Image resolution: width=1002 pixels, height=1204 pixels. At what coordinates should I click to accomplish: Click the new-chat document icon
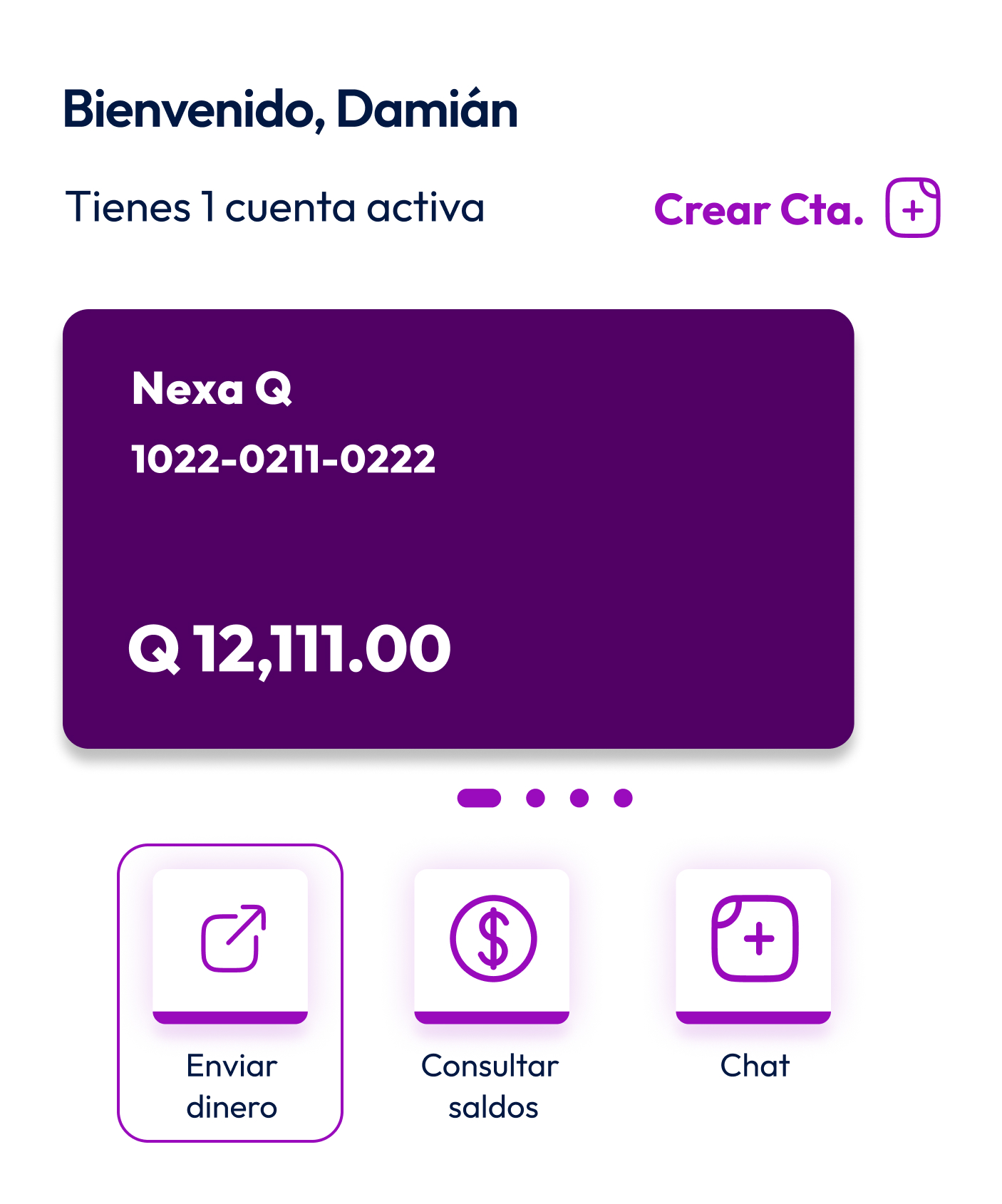click(755, 937)
